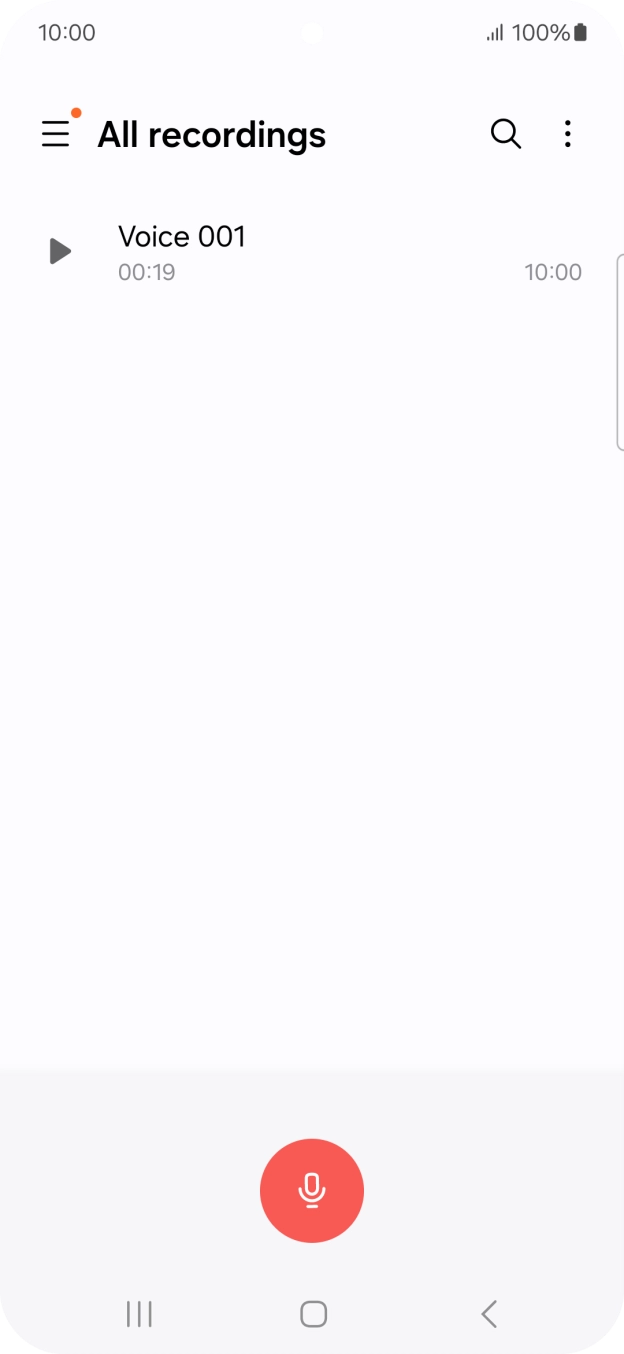Screen dimensions: 624x1354
Task: Search recordings with the magnifier icon
Action: point(506,134)
